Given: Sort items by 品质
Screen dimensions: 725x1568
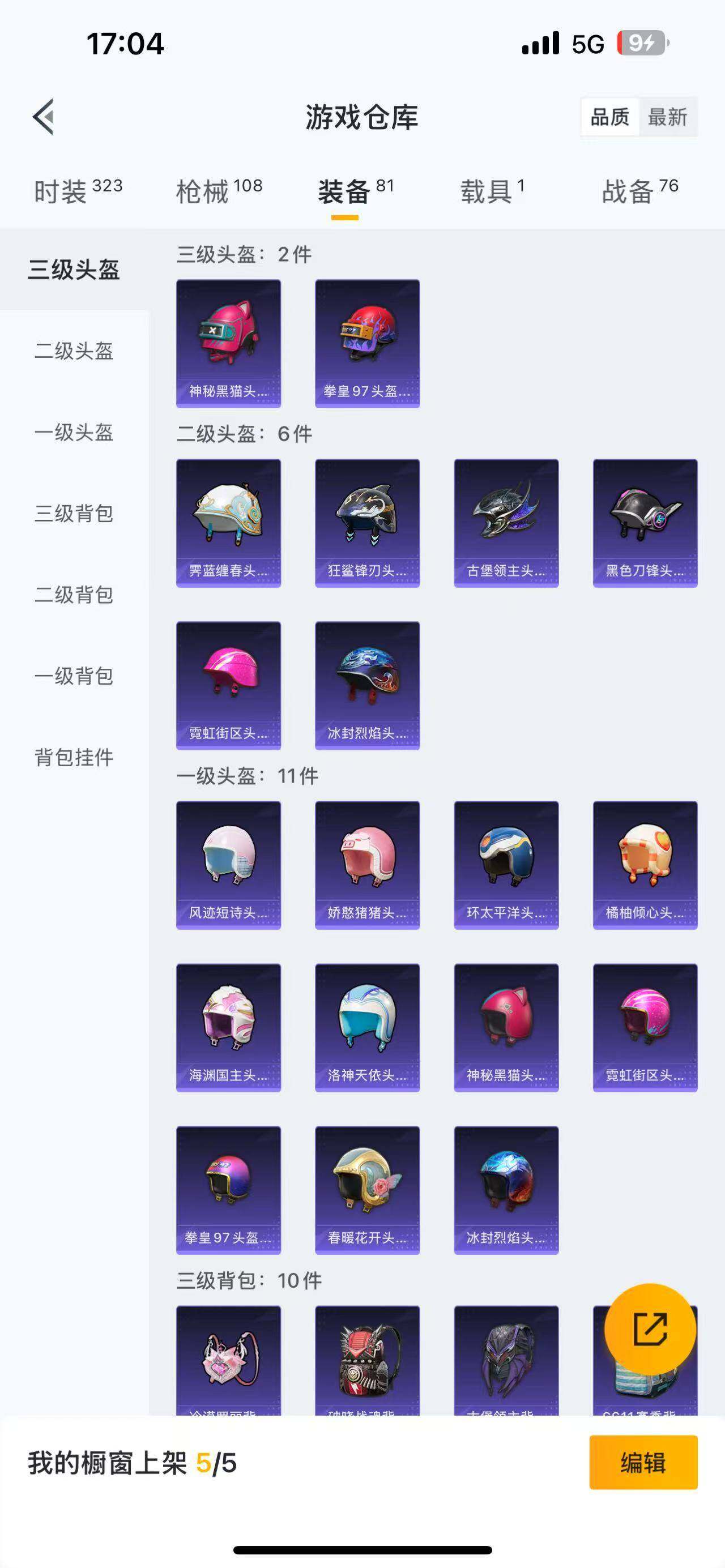Looking at the screenshot, I should click(609, 116).
